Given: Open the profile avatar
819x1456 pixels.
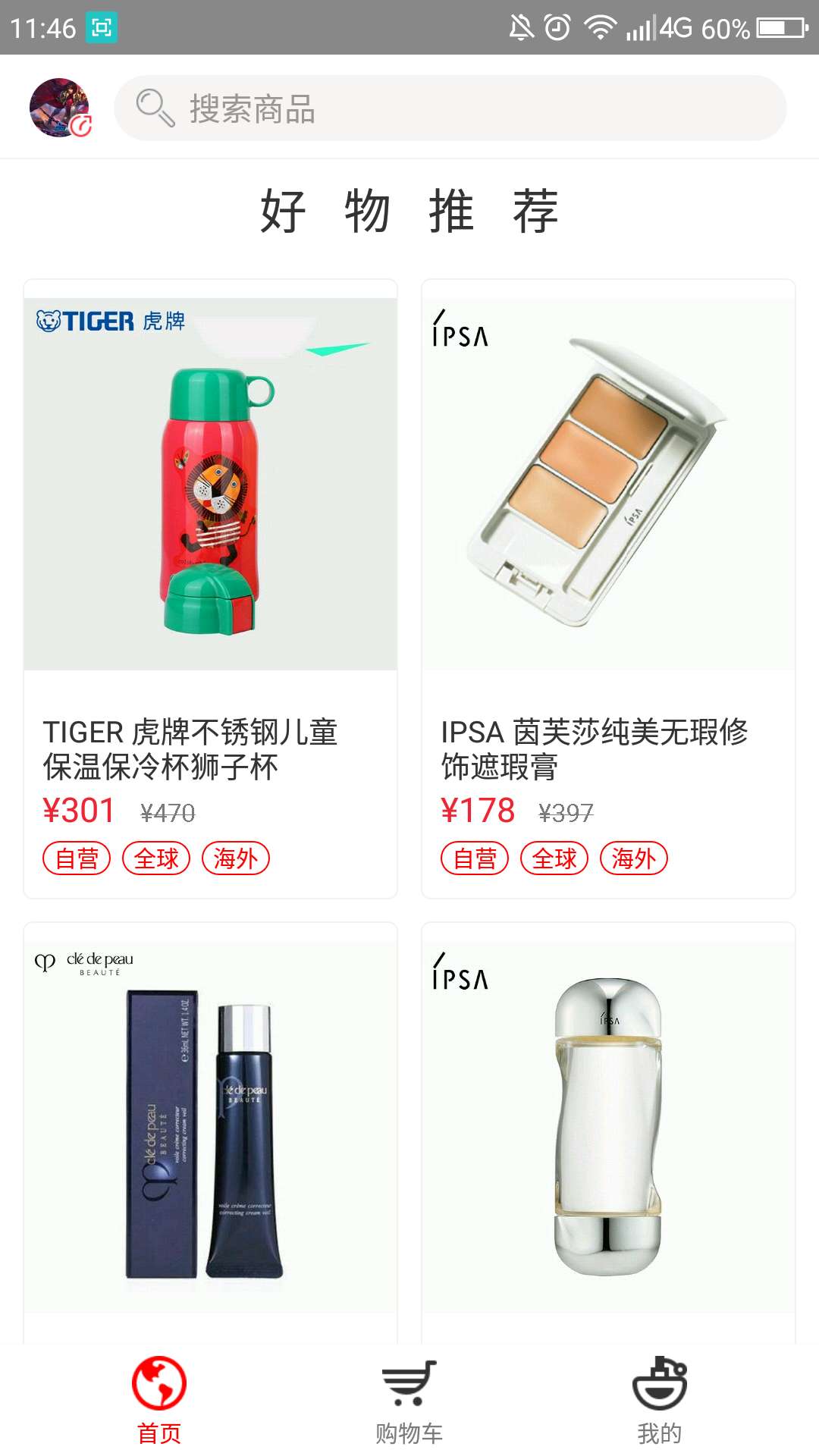Looking at the screenshot, I should coord(59,108).
